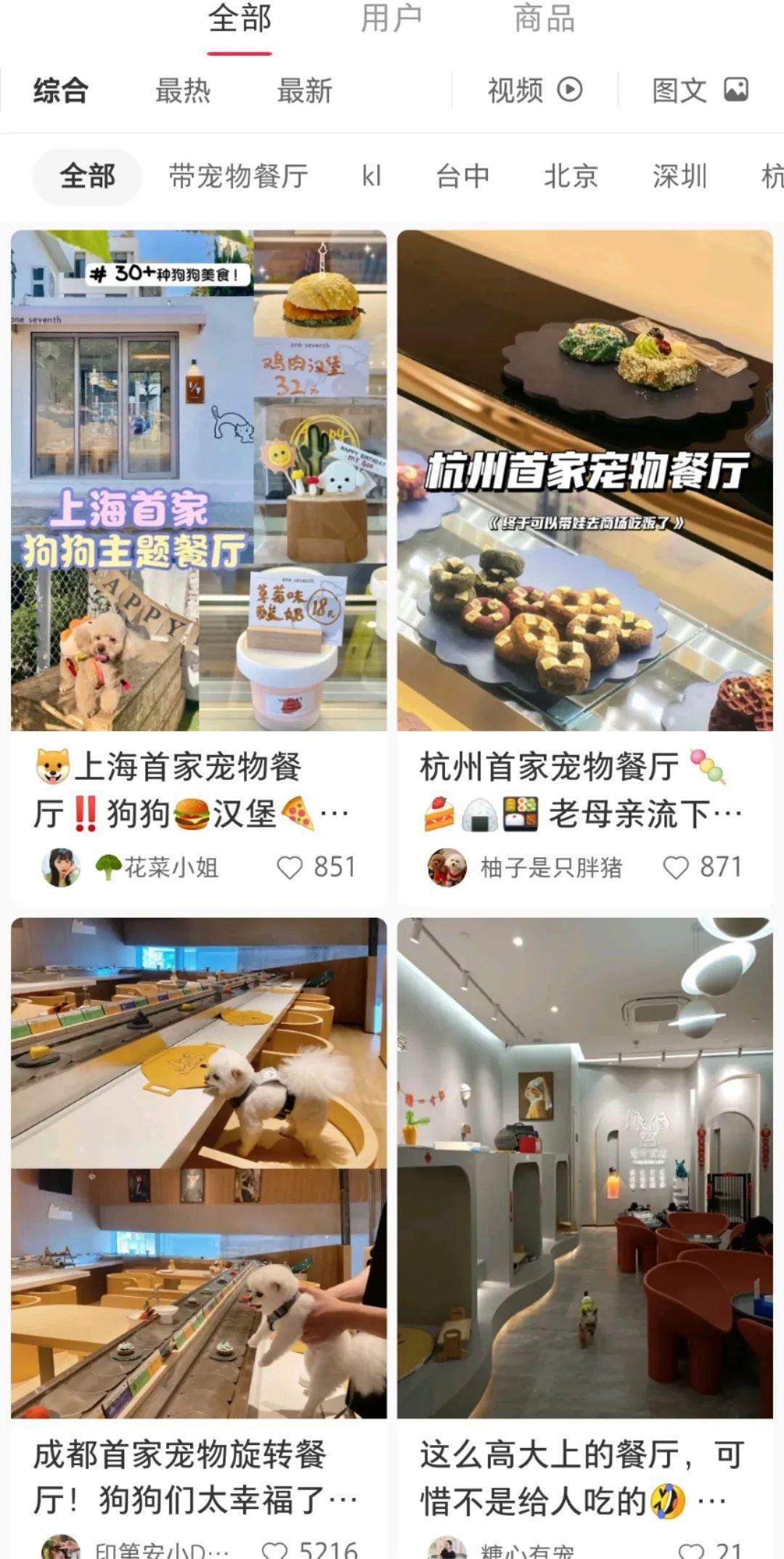Switch to the 商品 tab
This screenshot has height=1559, width=784.
click(544, 19)
